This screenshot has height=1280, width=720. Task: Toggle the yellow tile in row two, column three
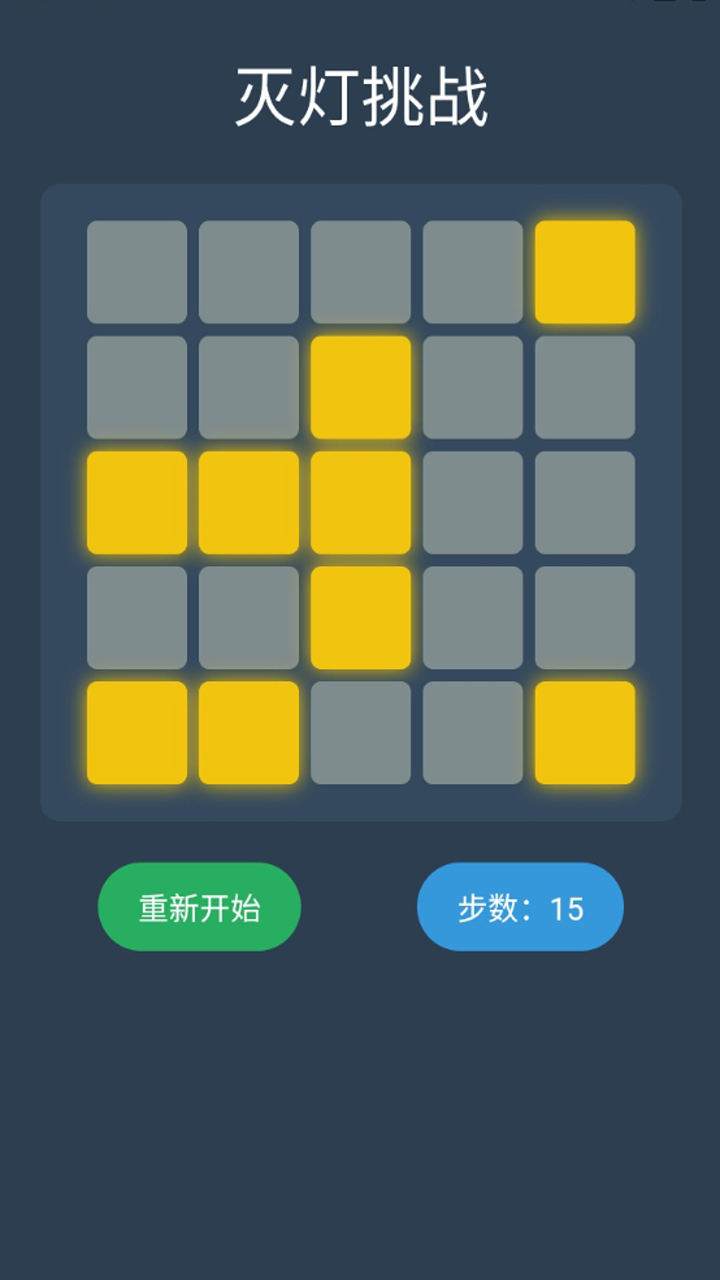click(x=361, y=387)
